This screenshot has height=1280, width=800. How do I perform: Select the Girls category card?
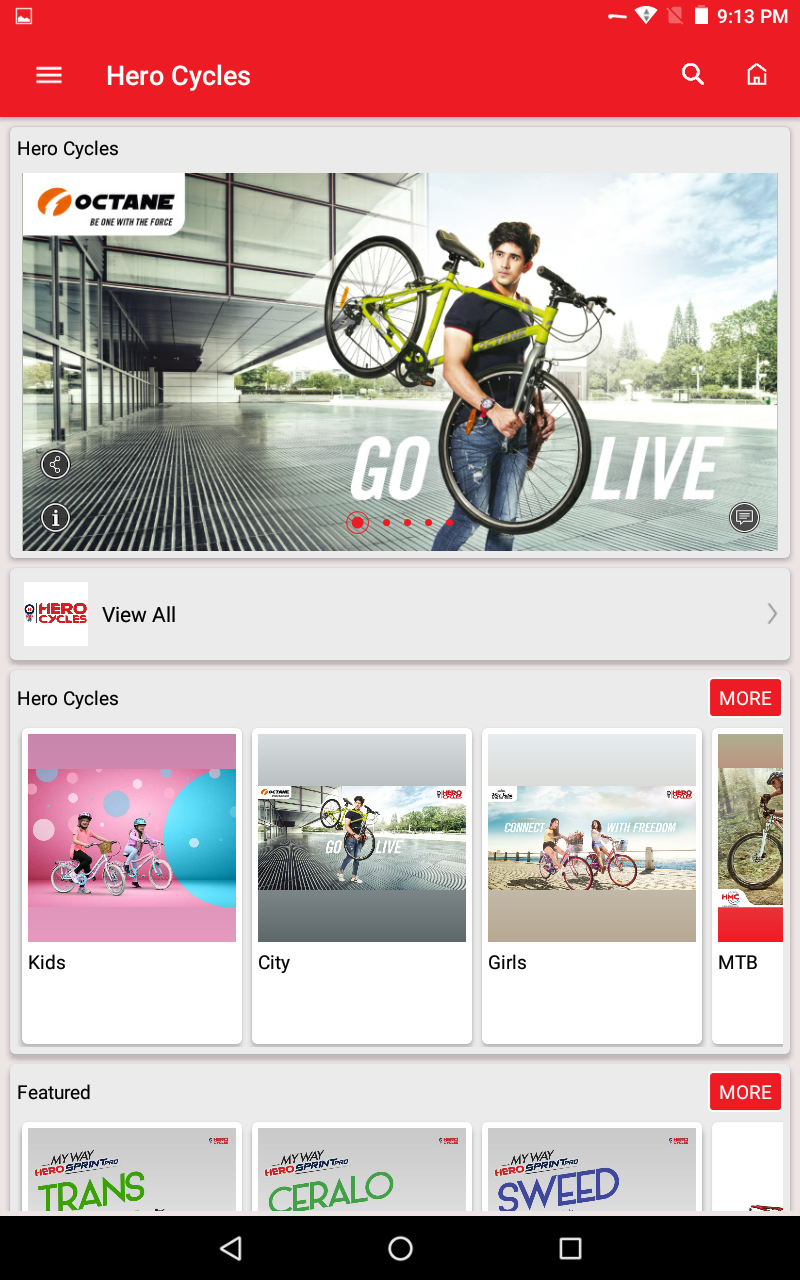click(x=592, y=885)
